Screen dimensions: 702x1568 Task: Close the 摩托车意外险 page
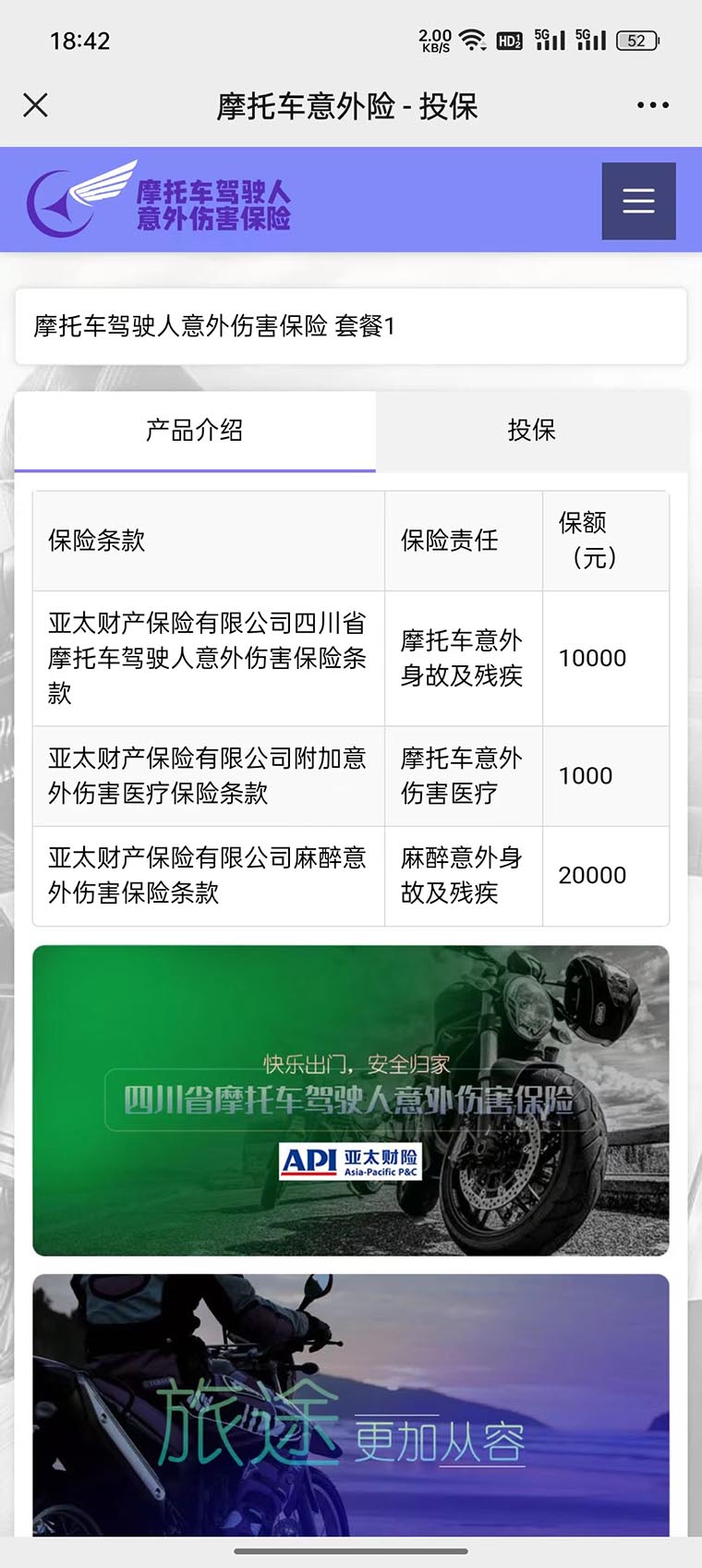(x=35, y=105)
